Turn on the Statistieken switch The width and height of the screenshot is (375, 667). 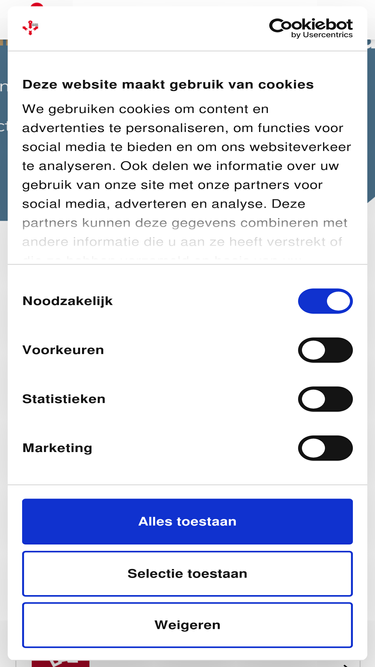pos(325,399)
